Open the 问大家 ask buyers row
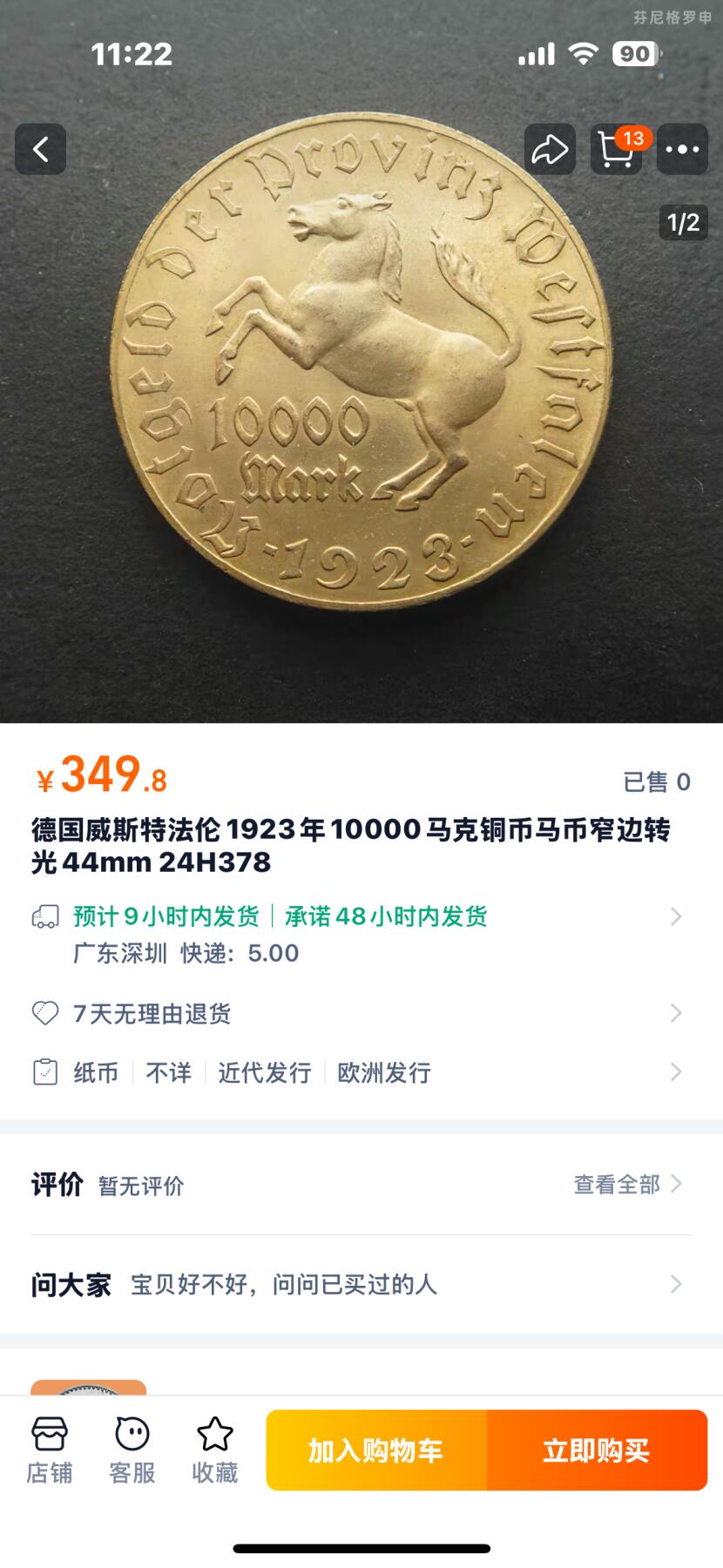Viewport: 723px width, 1568px height. [x=357, y=1284]
